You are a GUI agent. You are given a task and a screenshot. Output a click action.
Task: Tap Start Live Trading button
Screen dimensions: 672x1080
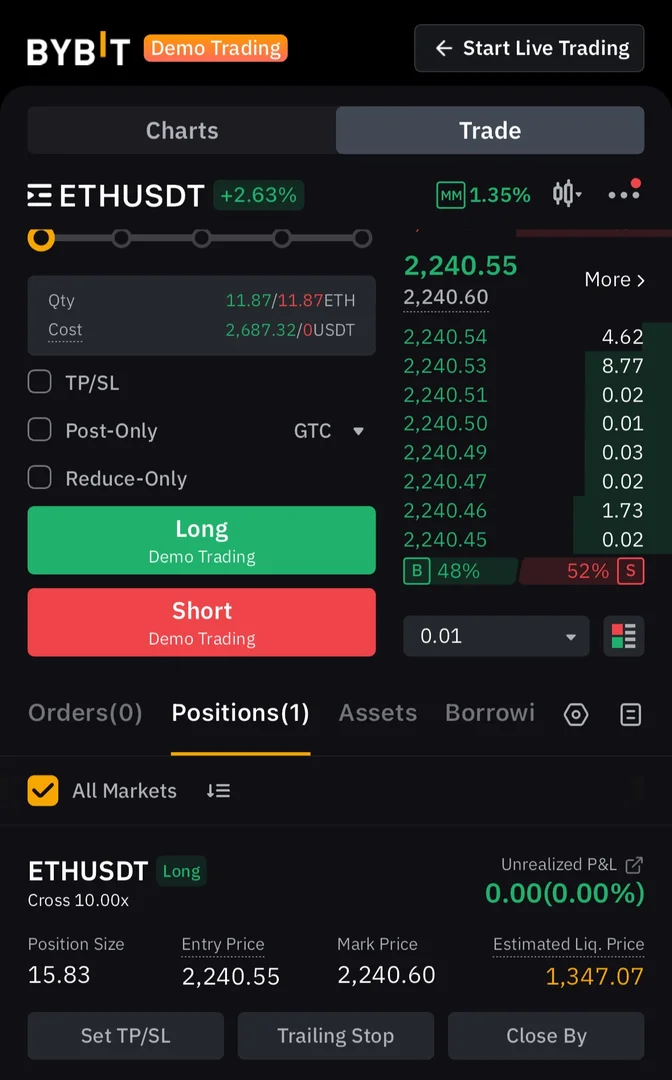529,48
